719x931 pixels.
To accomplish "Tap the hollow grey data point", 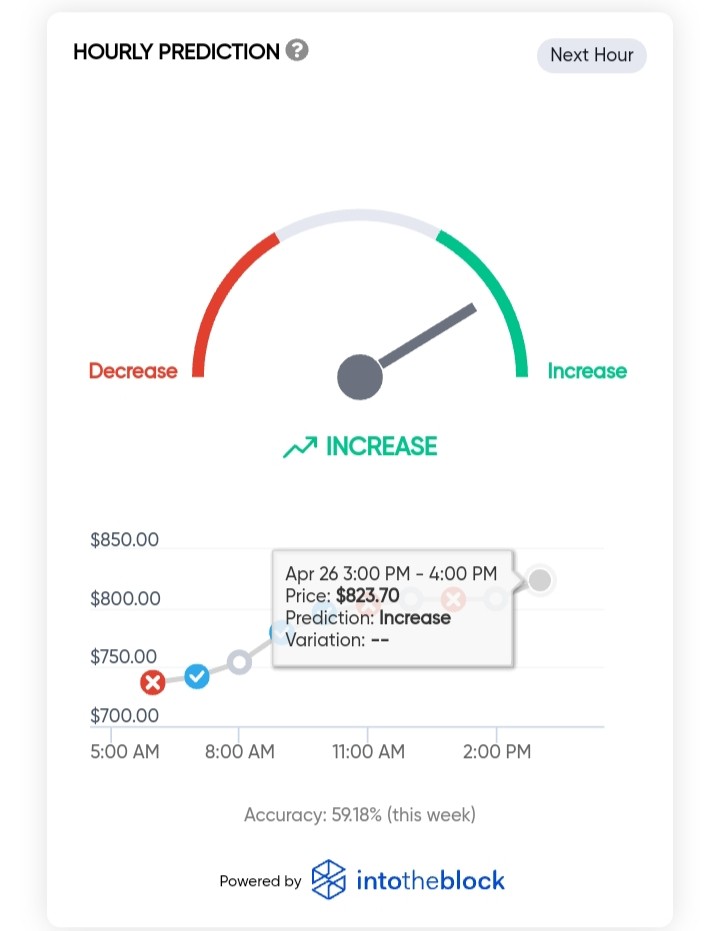I will click(x=240, y=661).
